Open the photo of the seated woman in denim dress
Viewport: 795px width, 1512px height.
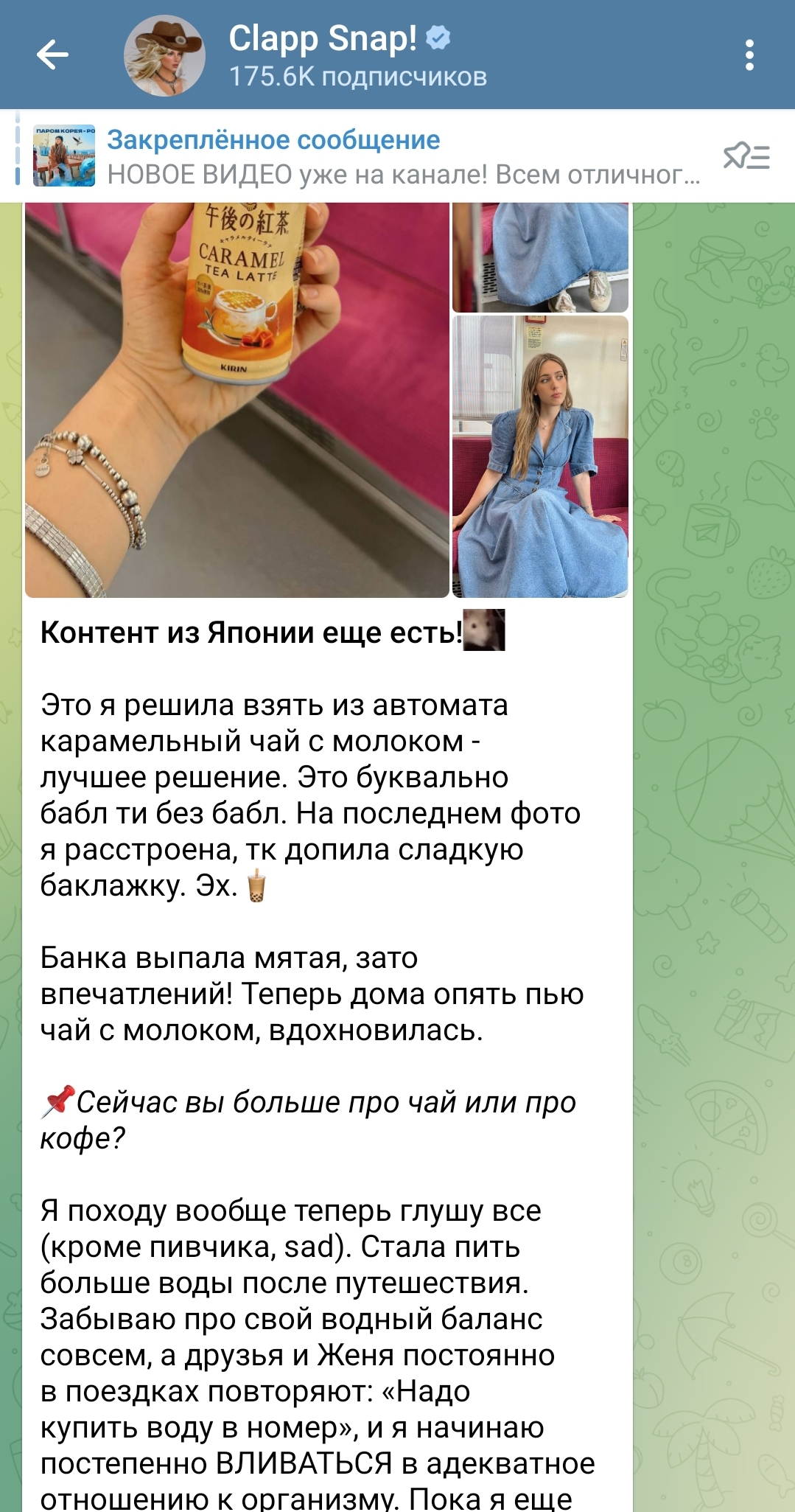point(540,456)
